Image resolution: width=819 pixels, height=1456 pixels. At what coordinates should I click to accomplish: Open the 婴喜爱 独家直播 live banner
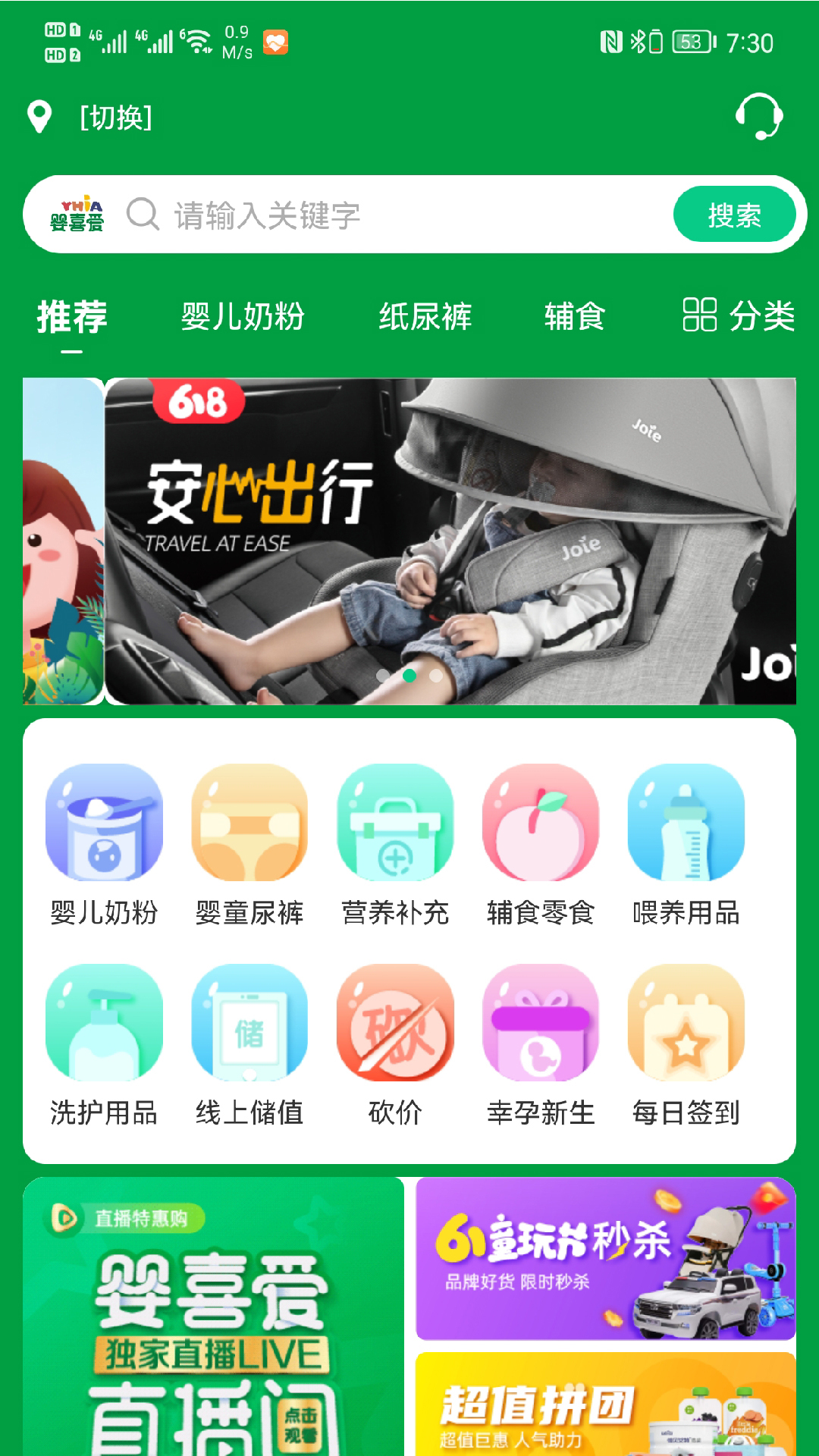click(213, 1316)
